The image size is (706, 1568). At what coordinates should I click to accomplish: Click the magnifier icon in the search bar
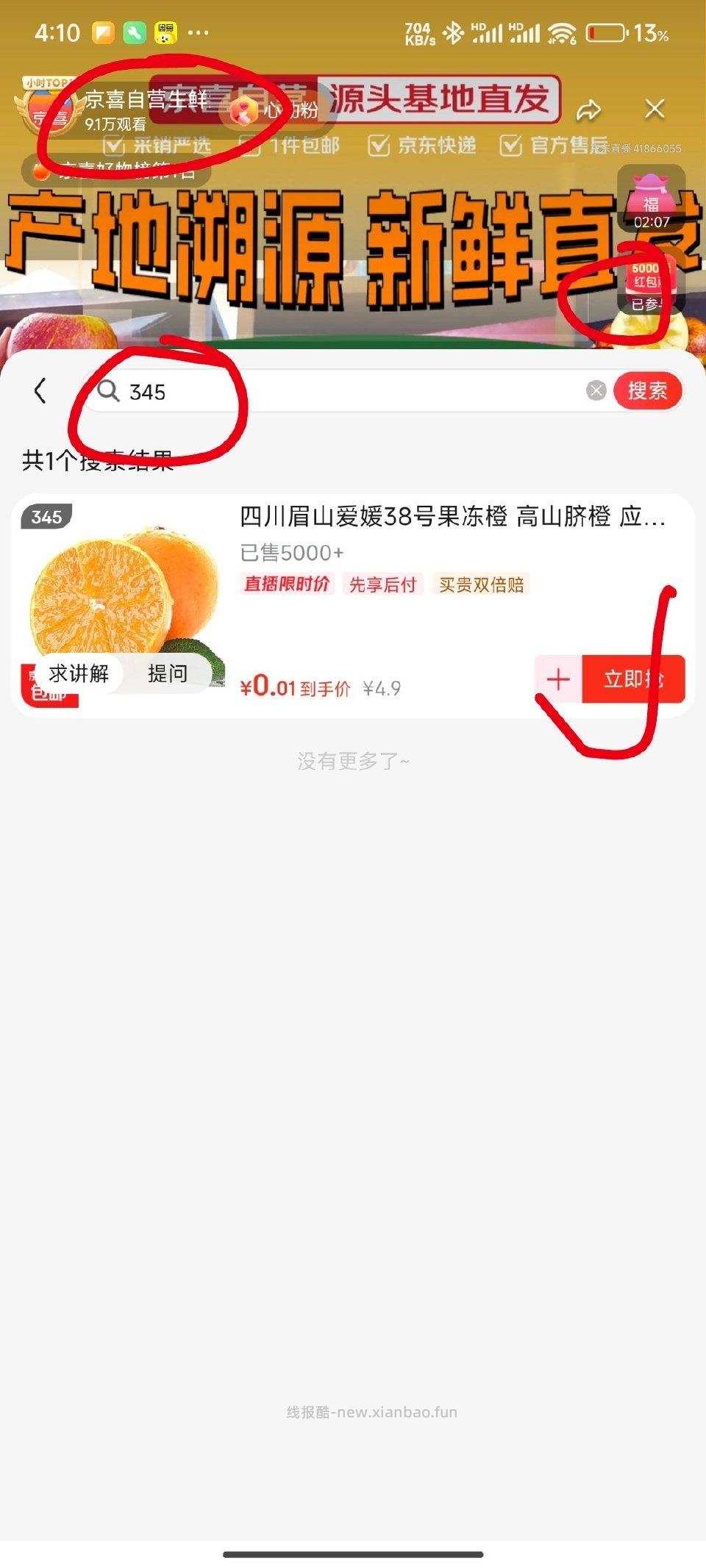(109, 392)
